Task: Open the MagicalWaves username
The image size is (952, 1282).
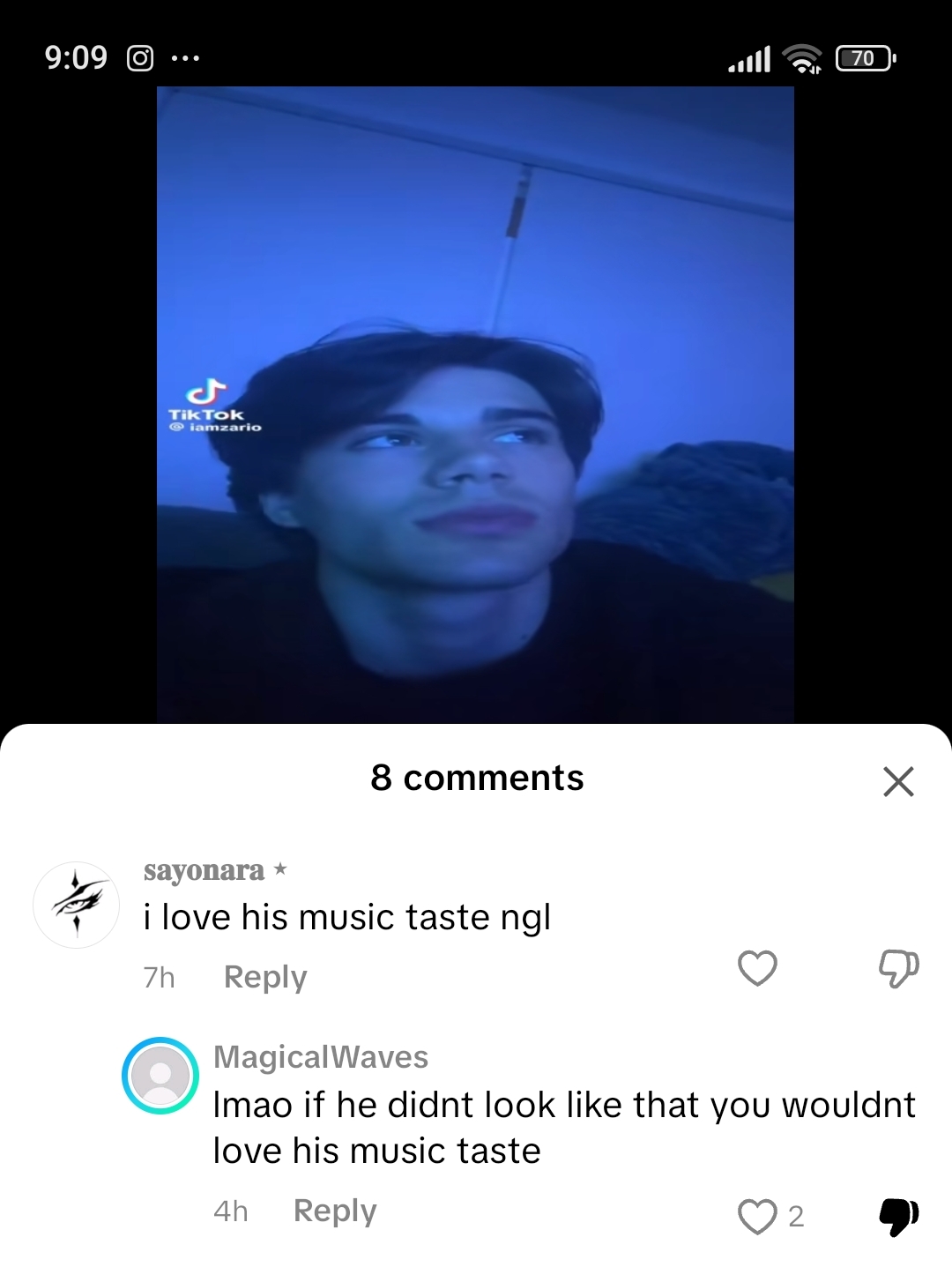Action: (321, 1056)
